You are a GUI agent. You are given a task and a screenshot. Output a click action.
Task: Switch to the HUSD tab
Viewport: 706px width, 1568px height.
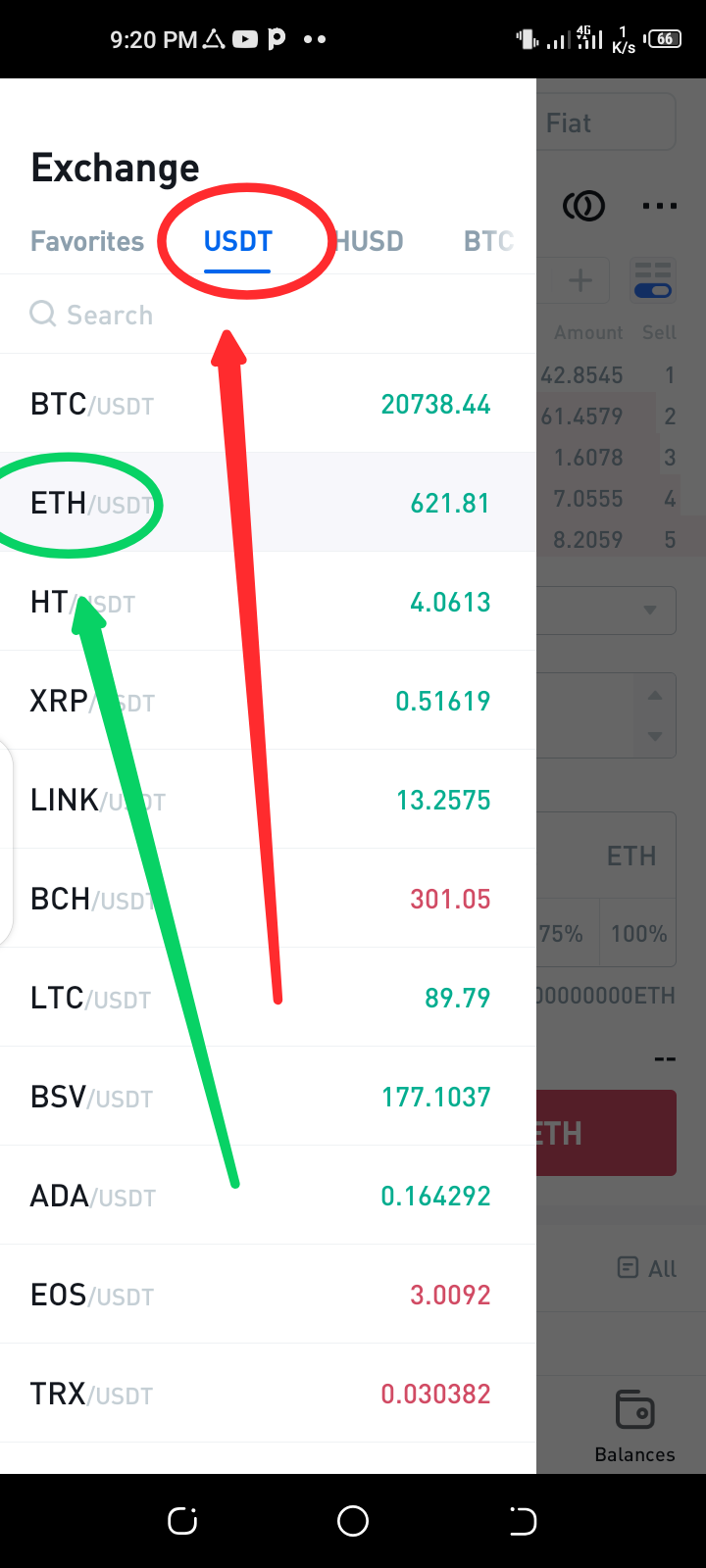(x=369, y=241)
